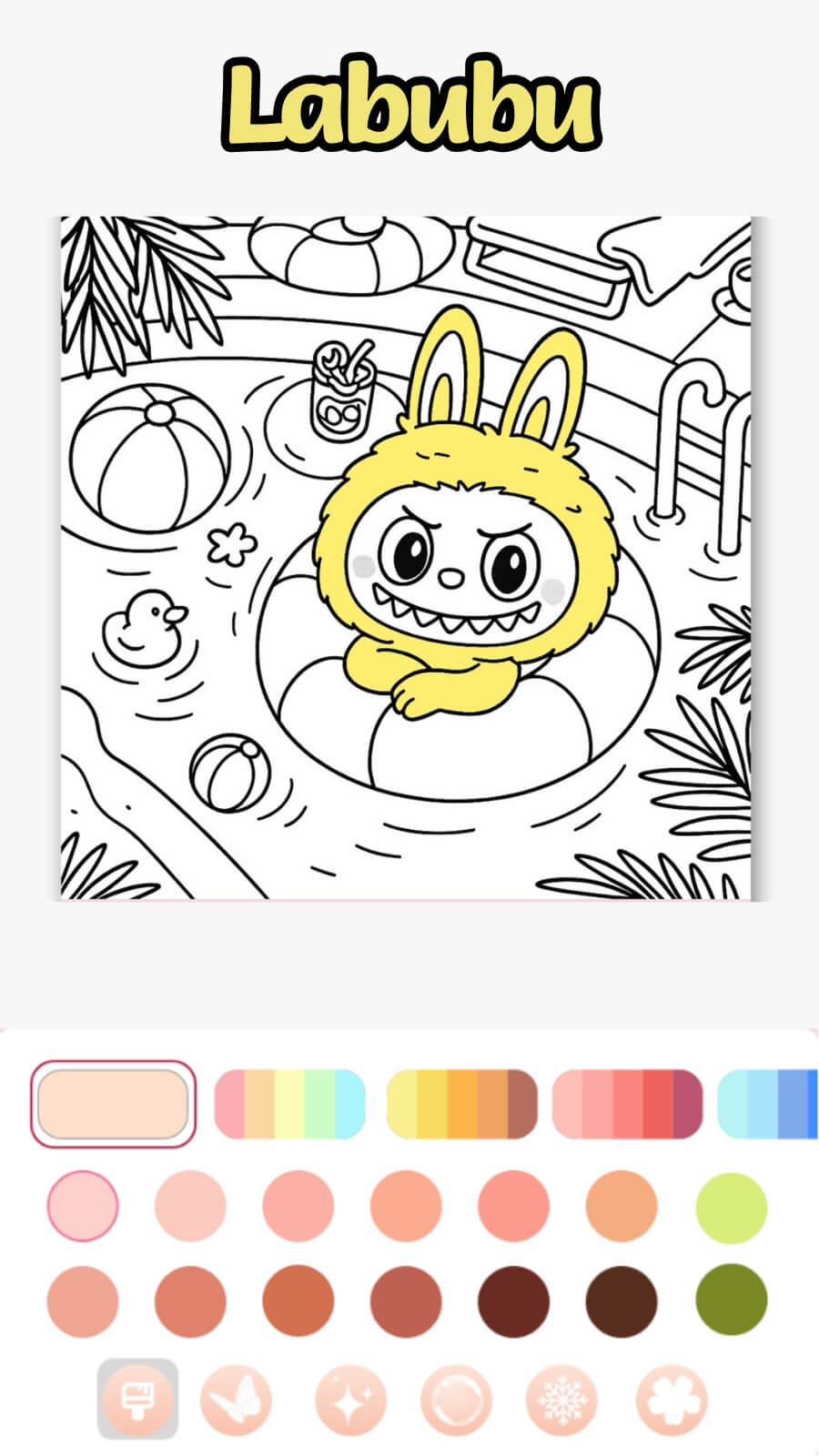
Task: Switch to the pink-red palette
Action: (627, 1104)
